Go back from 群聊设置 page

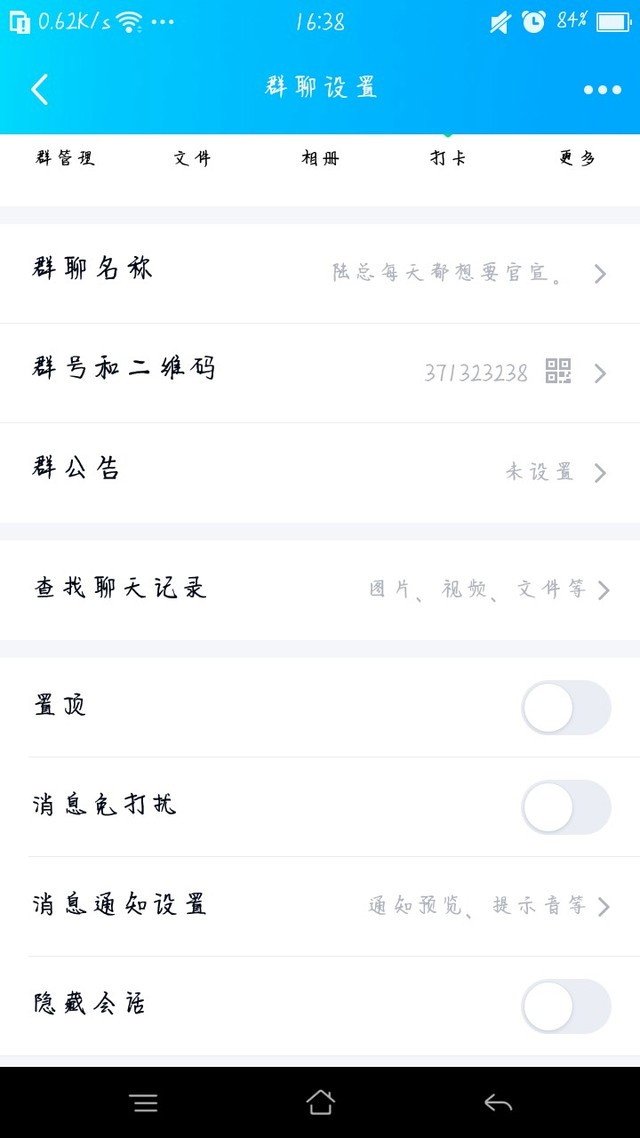40,90
